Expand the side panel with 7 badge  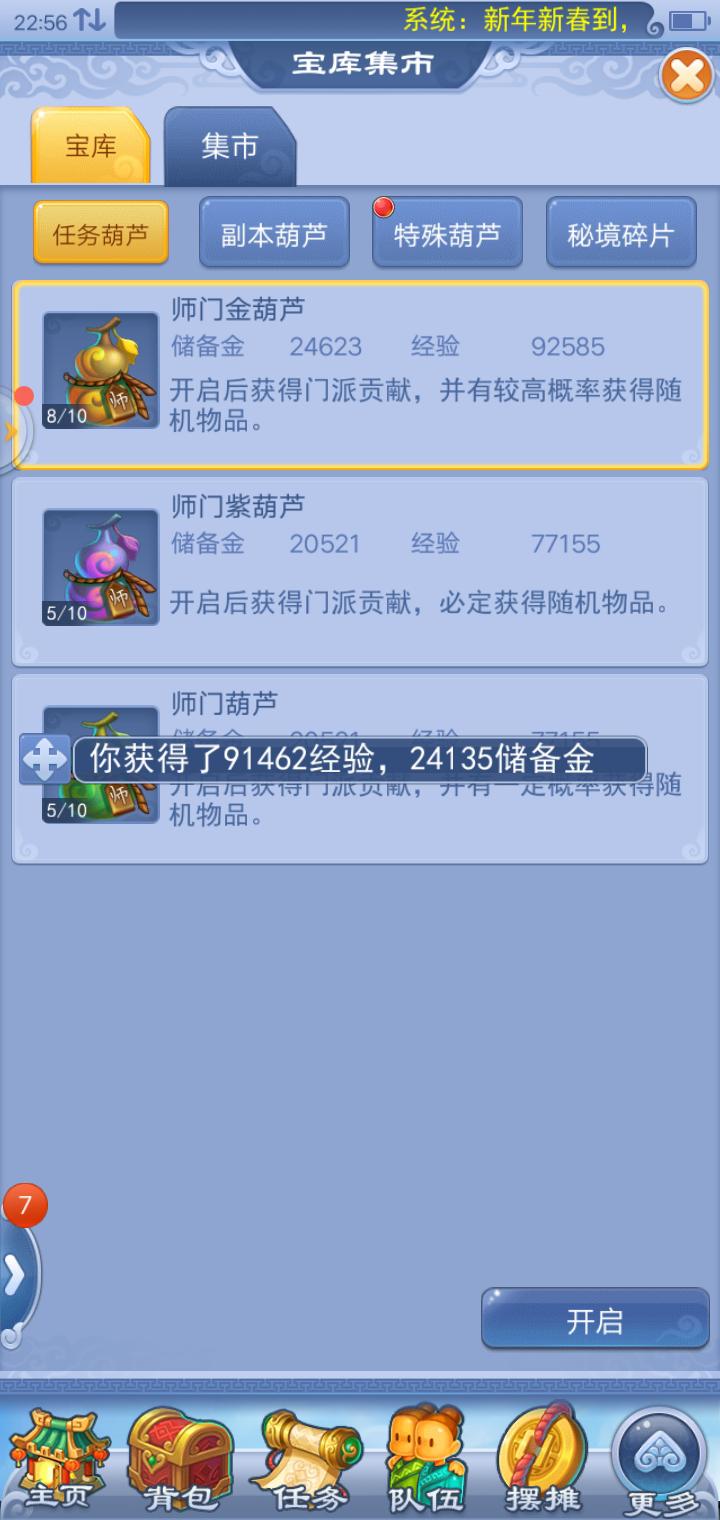pos(16,1275)
